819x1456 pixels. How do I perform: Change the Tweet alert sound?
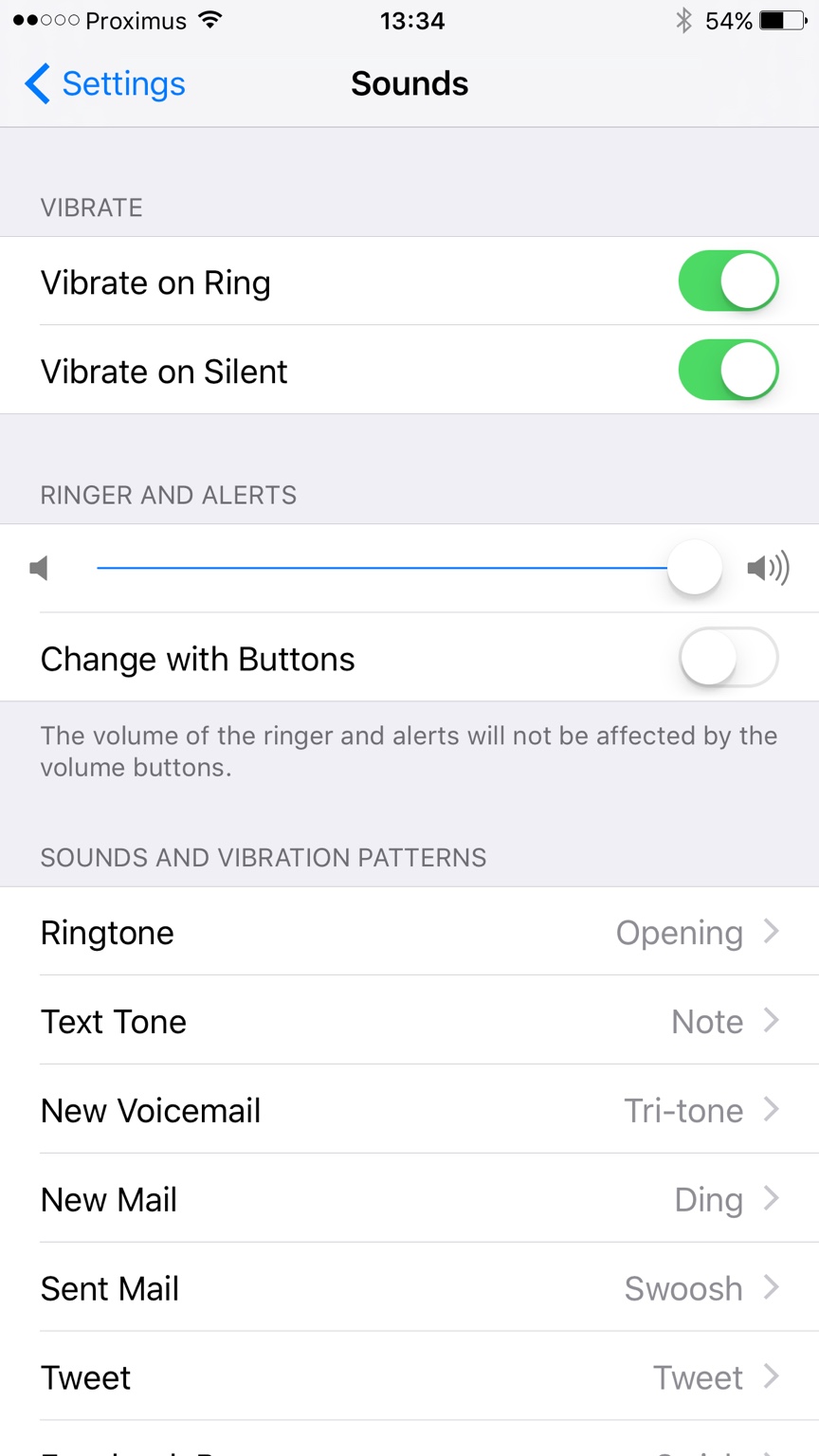click(409, 1377)
